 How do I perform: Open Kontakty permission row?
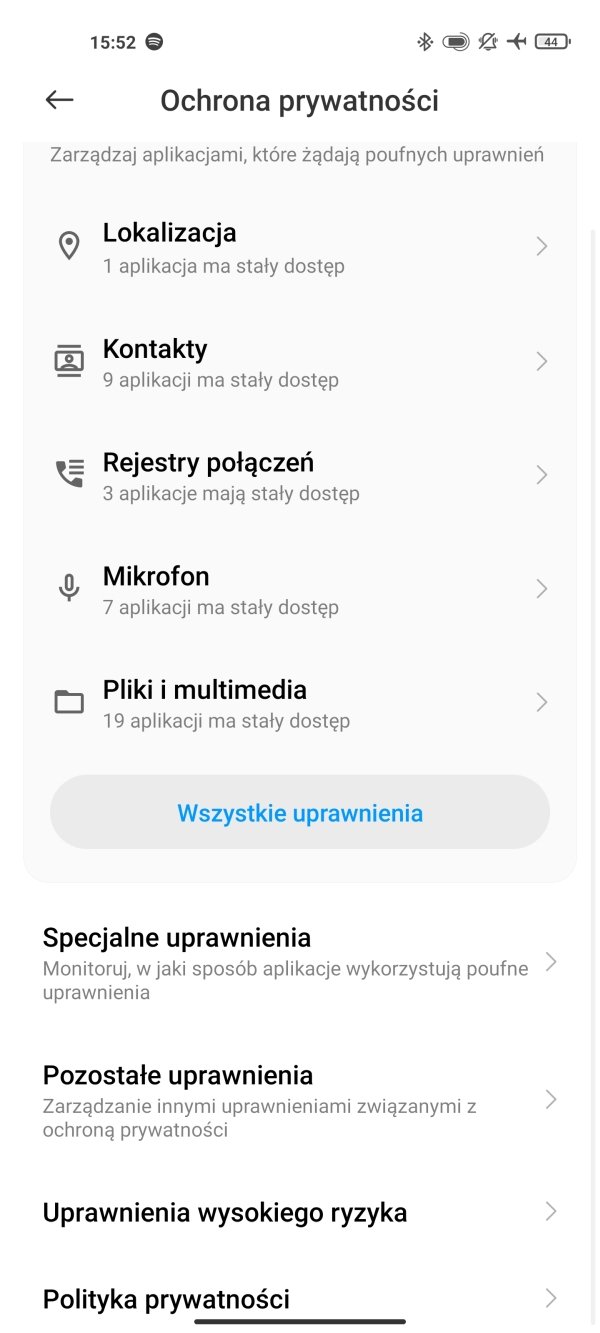coord(300,362)
